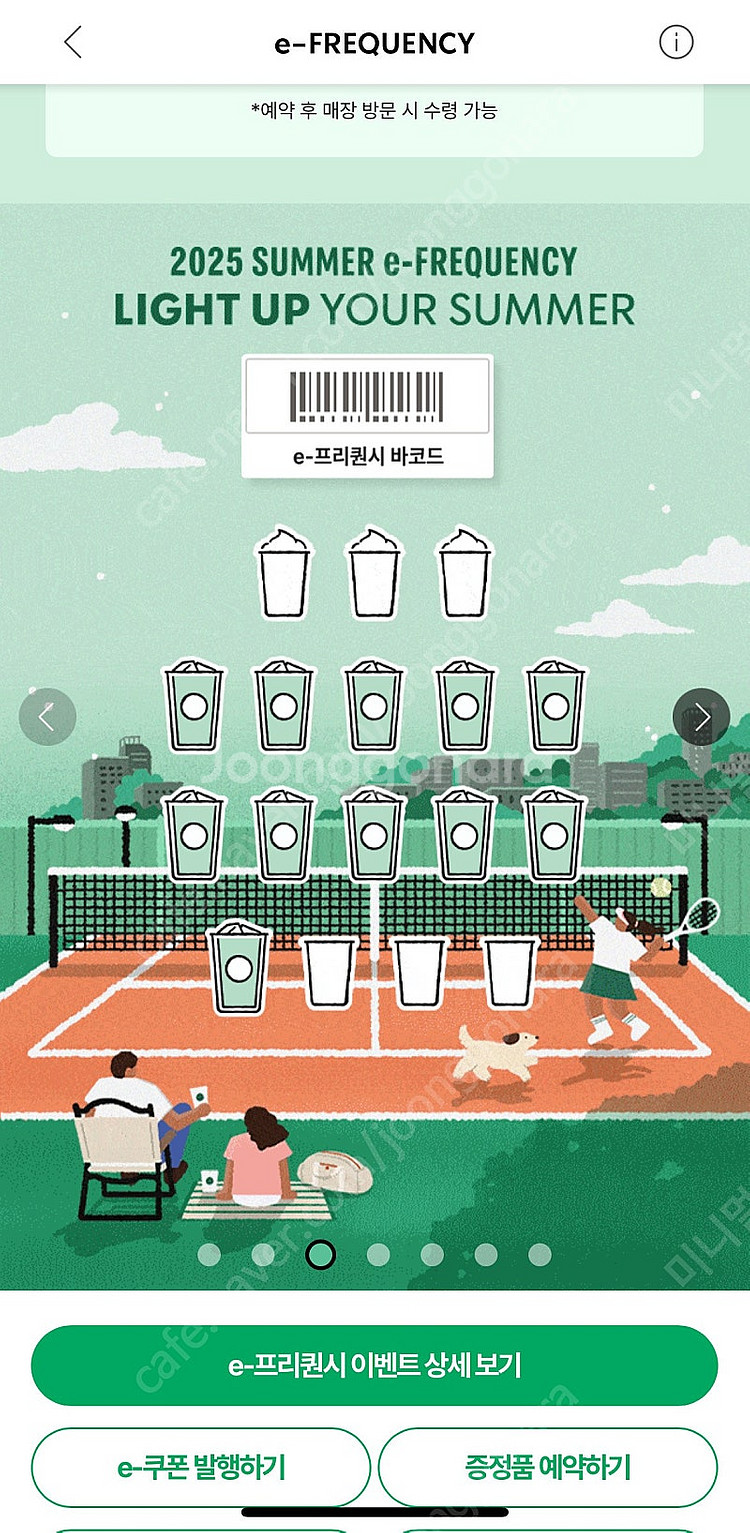Viewport: 750px width, 1533px height.
Task: Open the e-프리퀀시 바코드 button
Action: [x=368, y=416]
